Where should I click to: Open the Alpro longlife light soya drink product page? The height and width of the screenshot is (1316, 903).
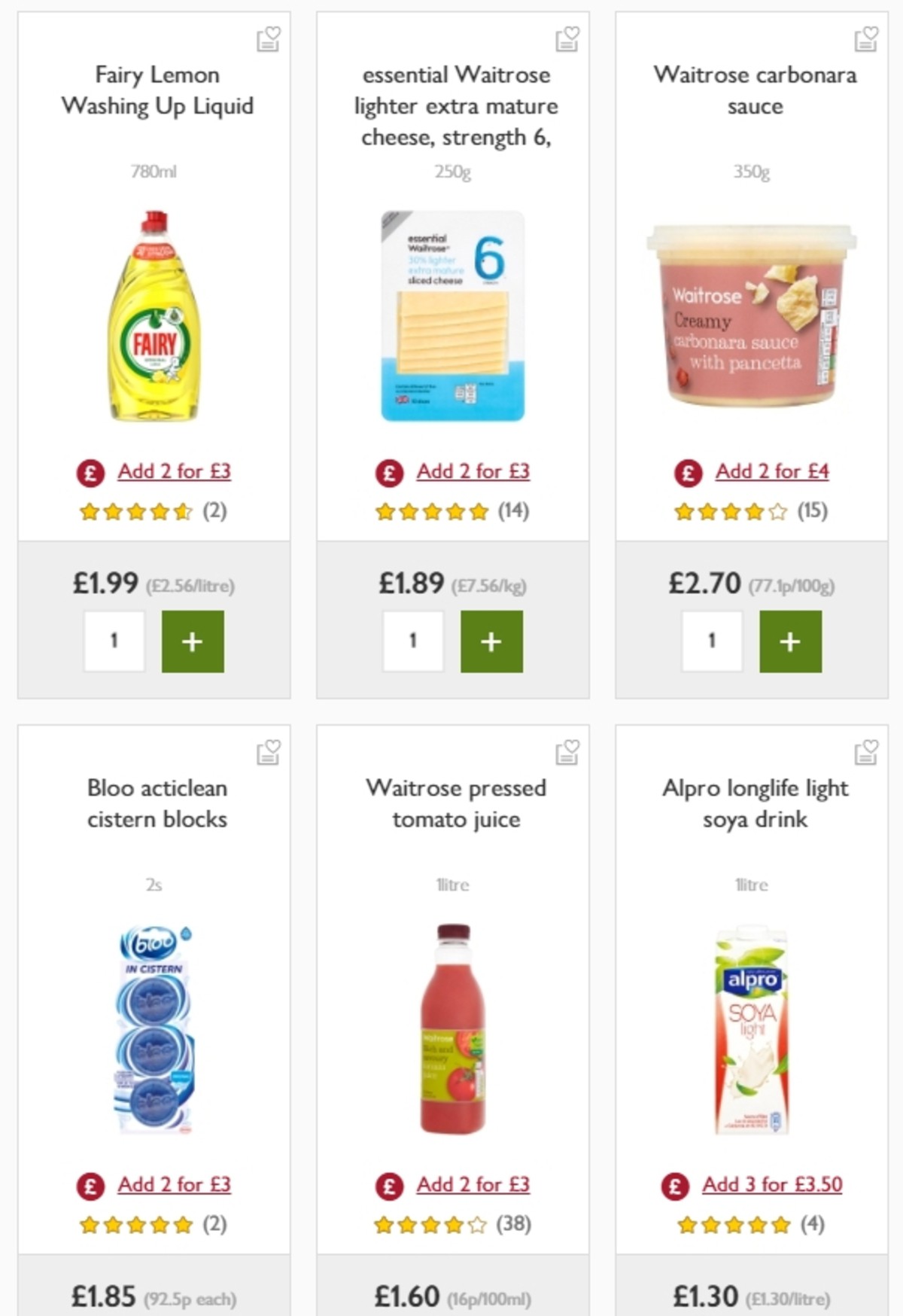(x=753, y=804)
